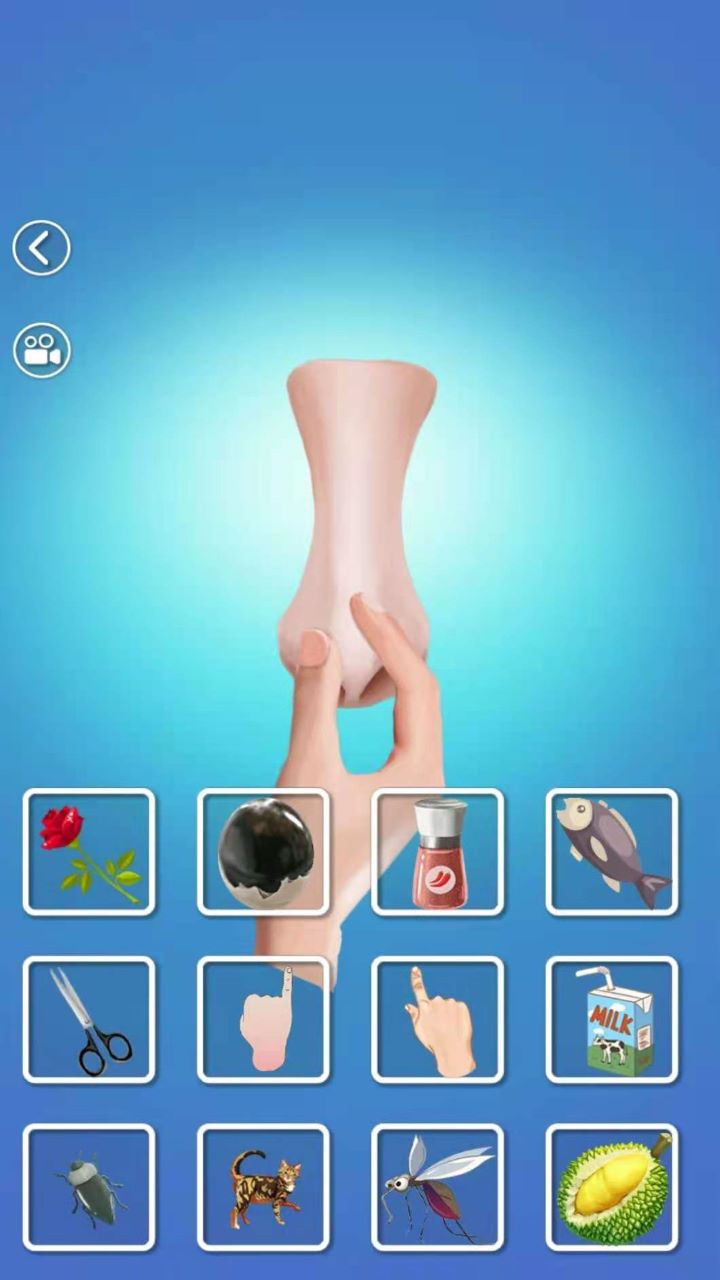Select the red rose item

pos(89,852)
